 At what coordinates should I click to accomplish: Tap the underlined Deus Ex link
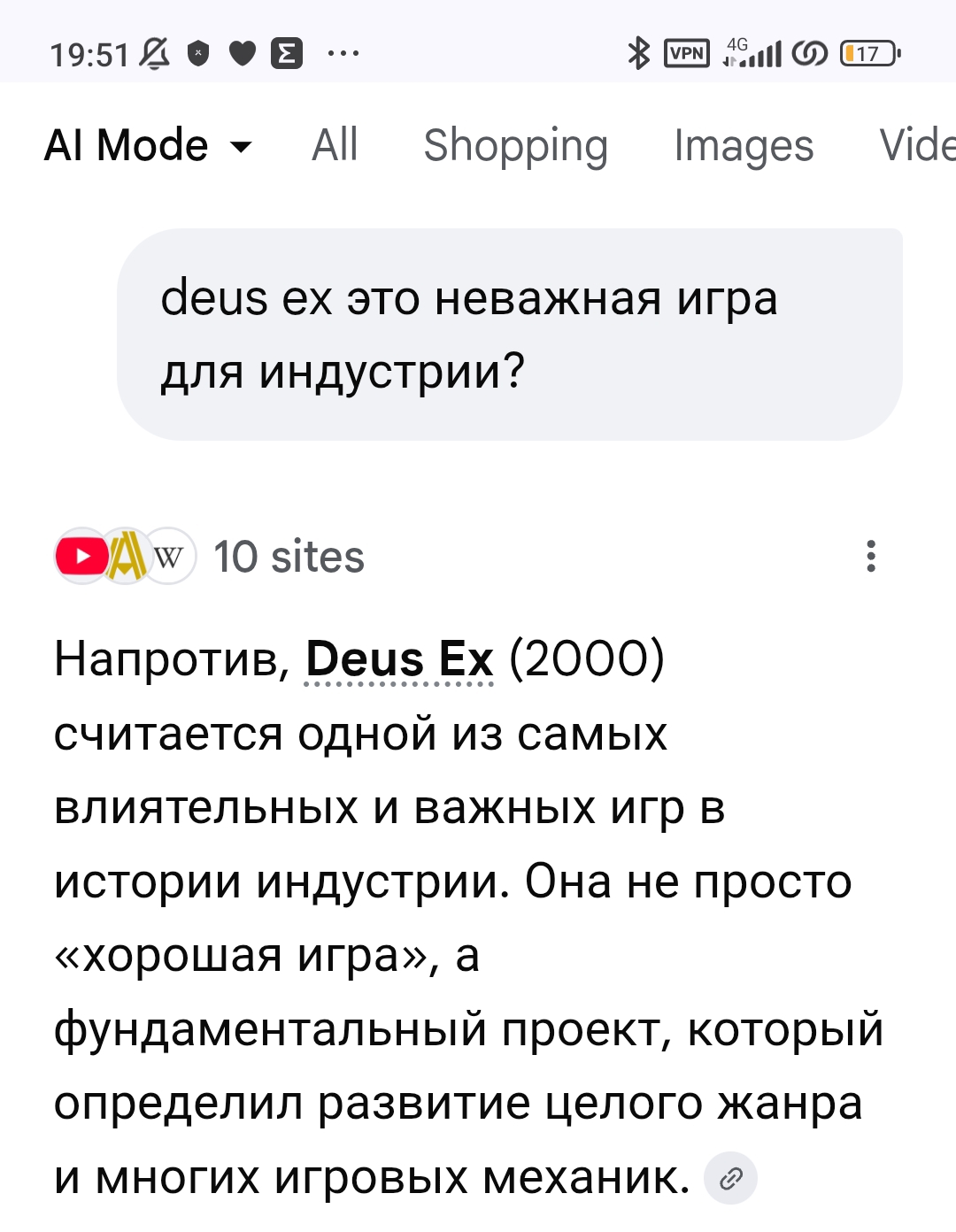[x=399, y=659]
